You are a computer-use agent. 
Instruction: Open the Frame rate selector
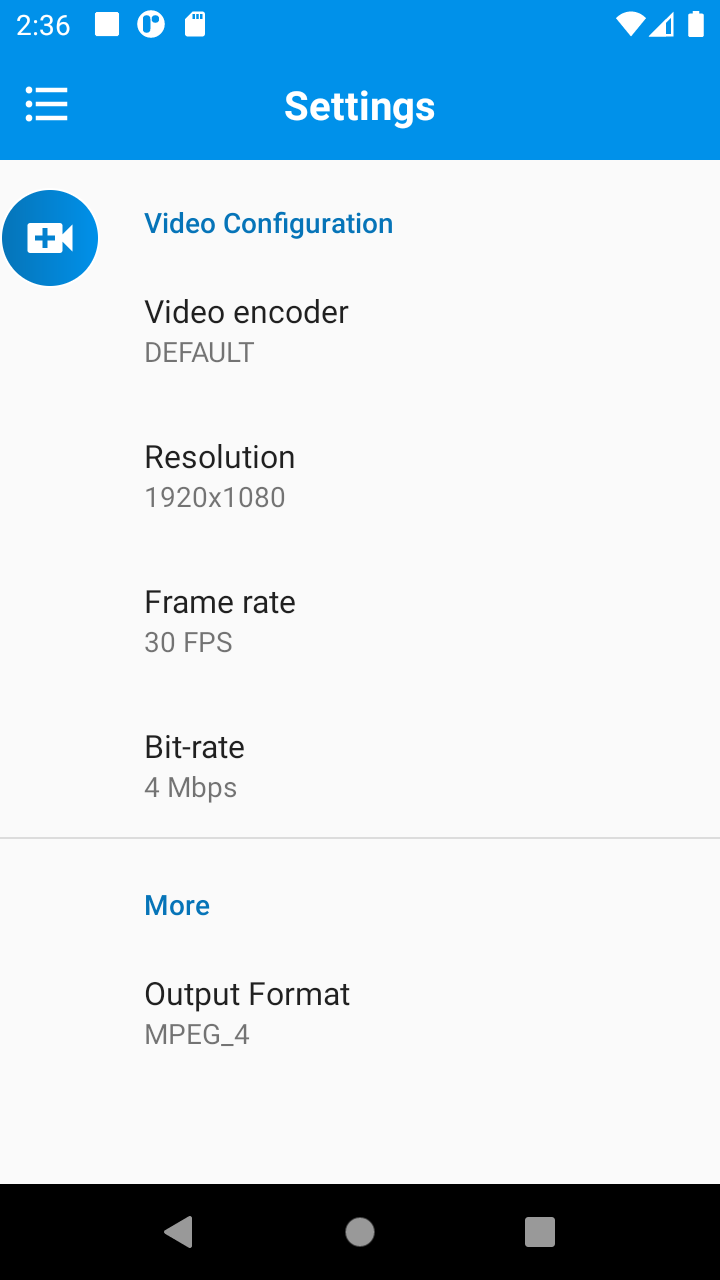click(220, 620)
